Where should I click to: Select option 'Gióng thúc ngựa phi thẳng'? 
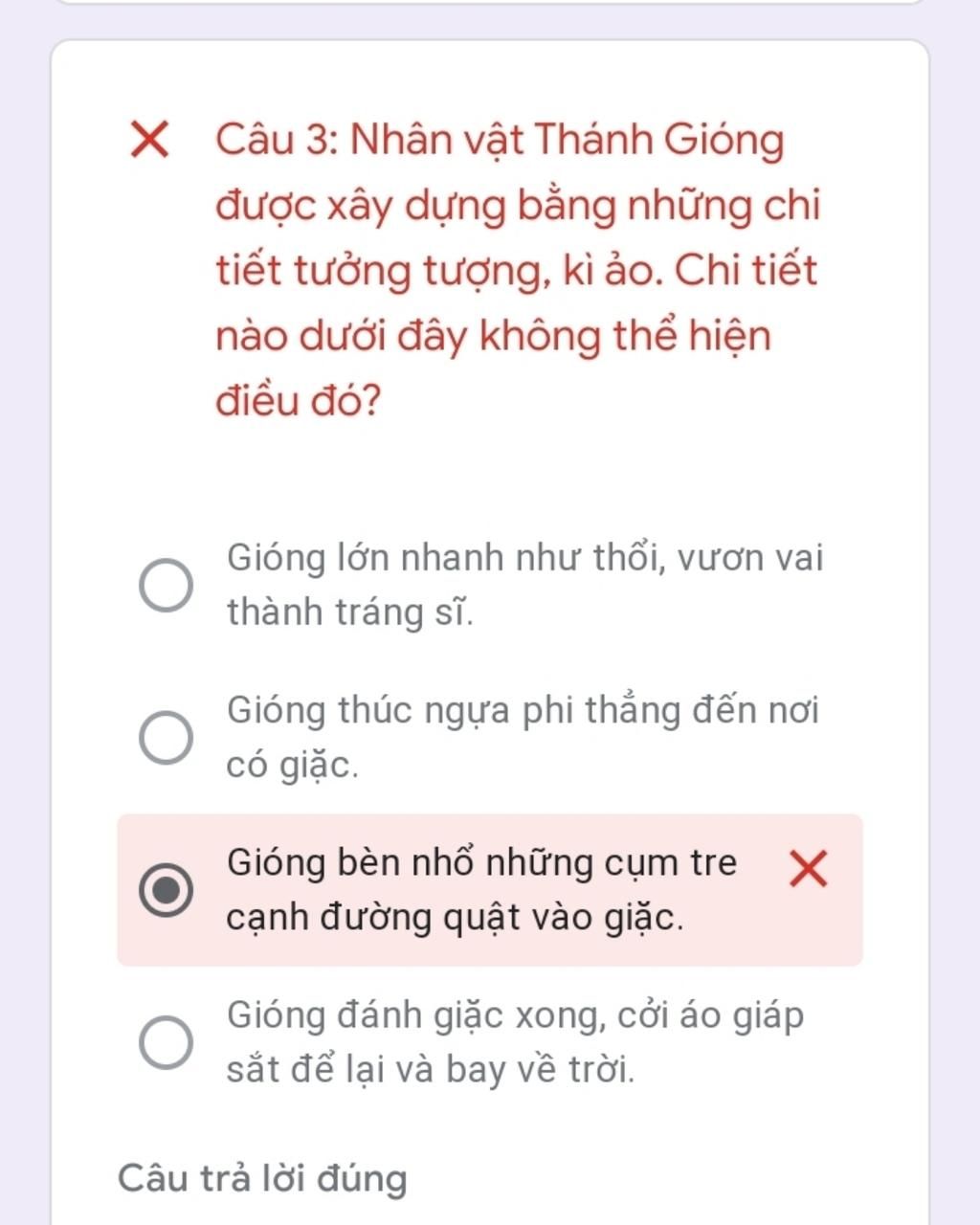167,737
